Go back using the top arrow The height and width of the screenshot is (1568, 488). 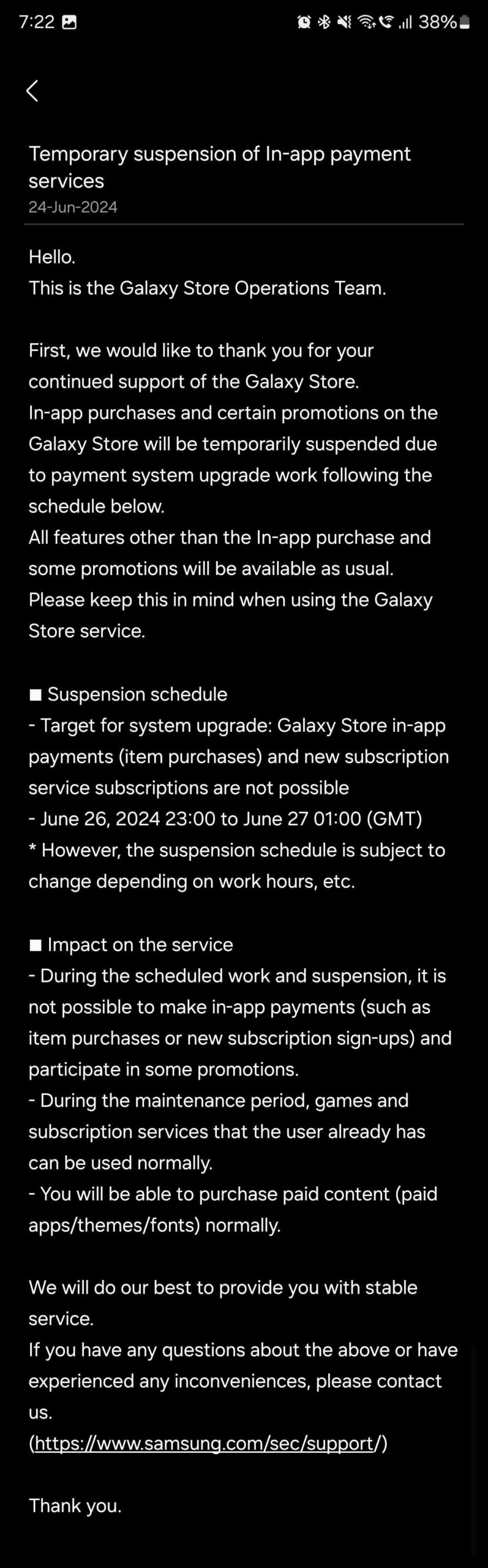[32, 91]
